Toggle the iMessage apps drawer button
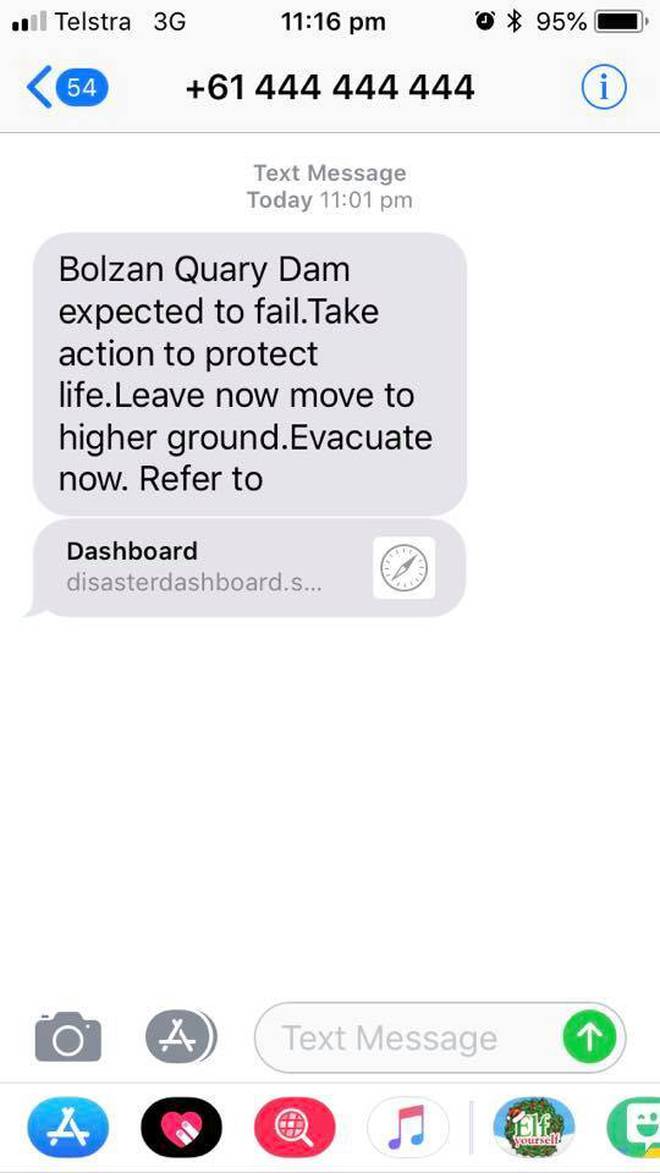 click(x=180, y=1038)
